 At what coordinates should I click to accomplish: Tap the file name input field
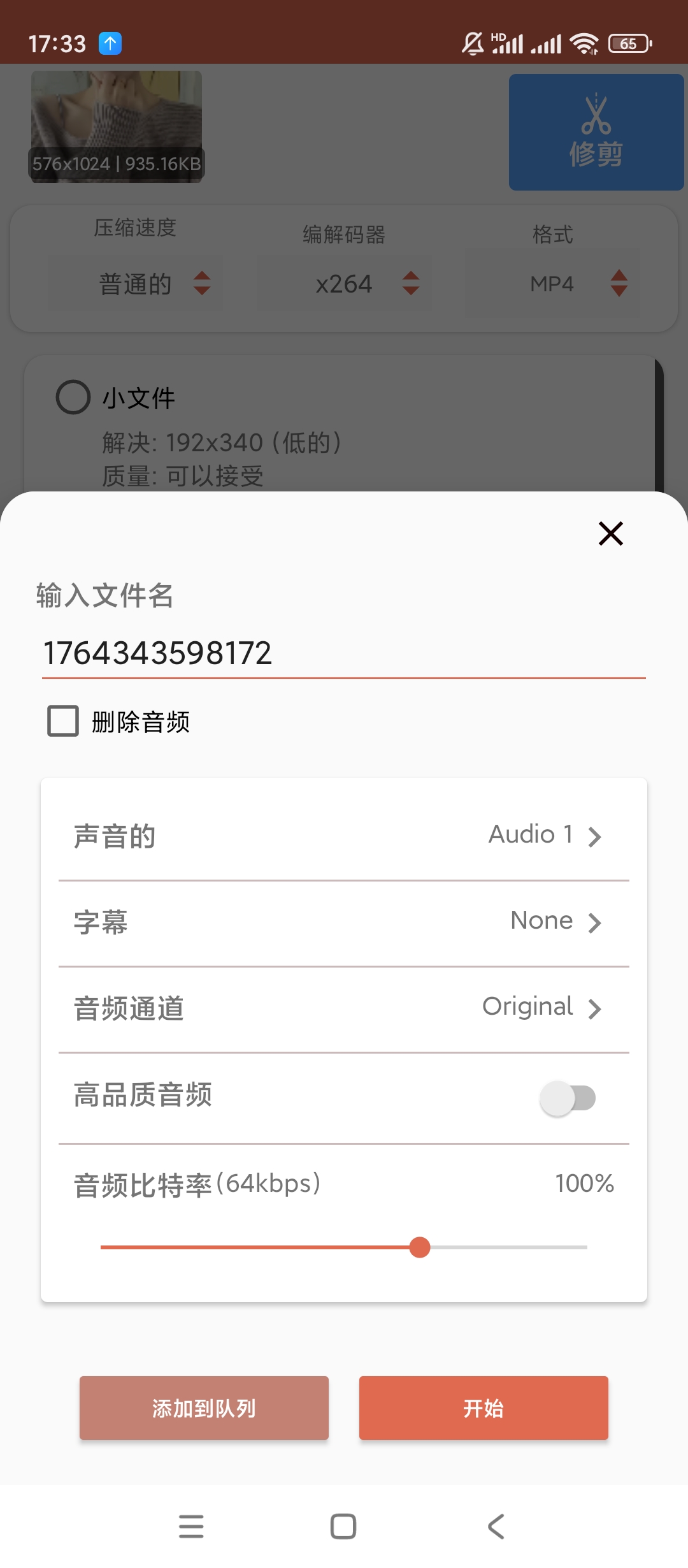(x=343, y=653)
